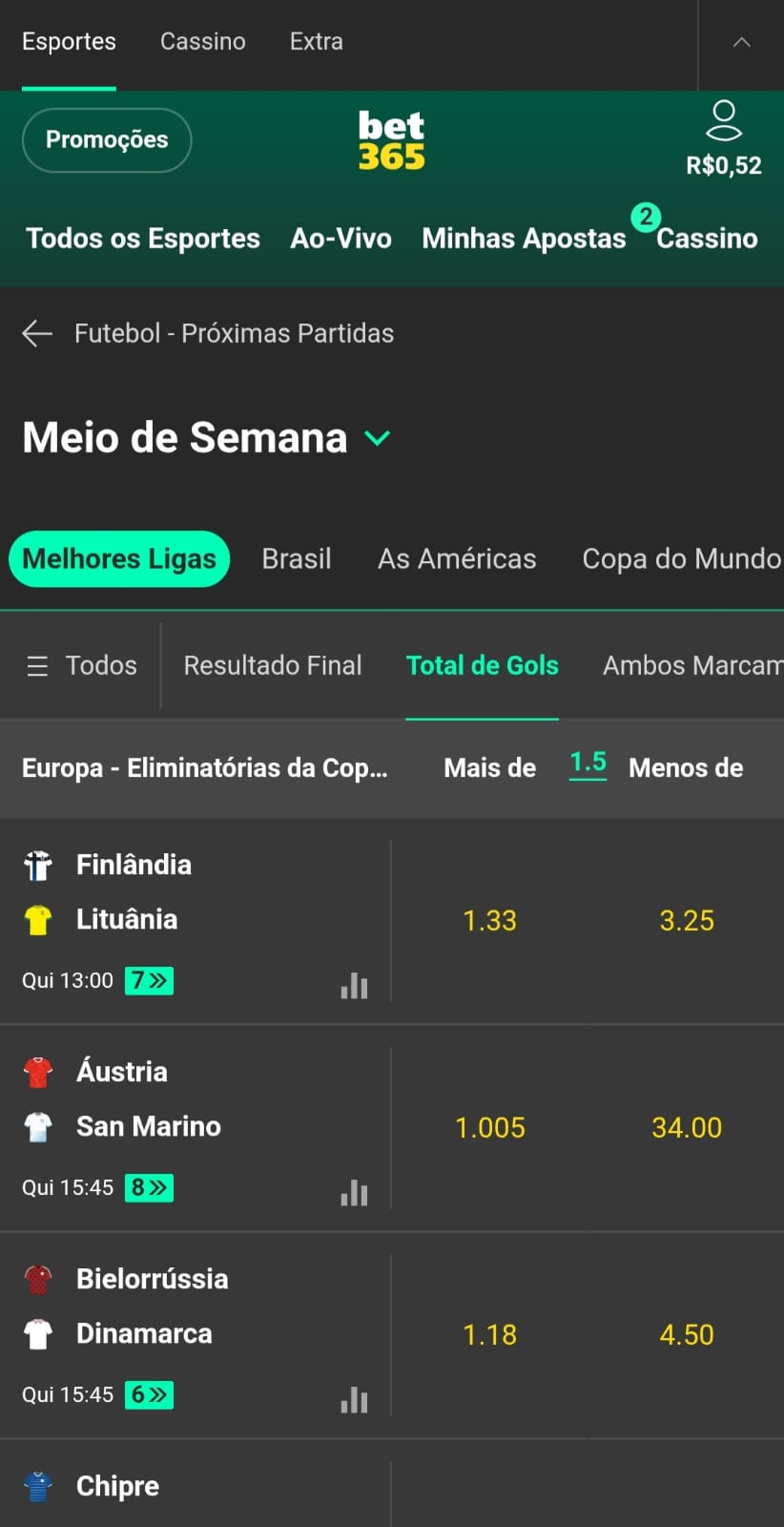Click the back arrow to previous page
The image size is (784, 1527).
point(36,333)
